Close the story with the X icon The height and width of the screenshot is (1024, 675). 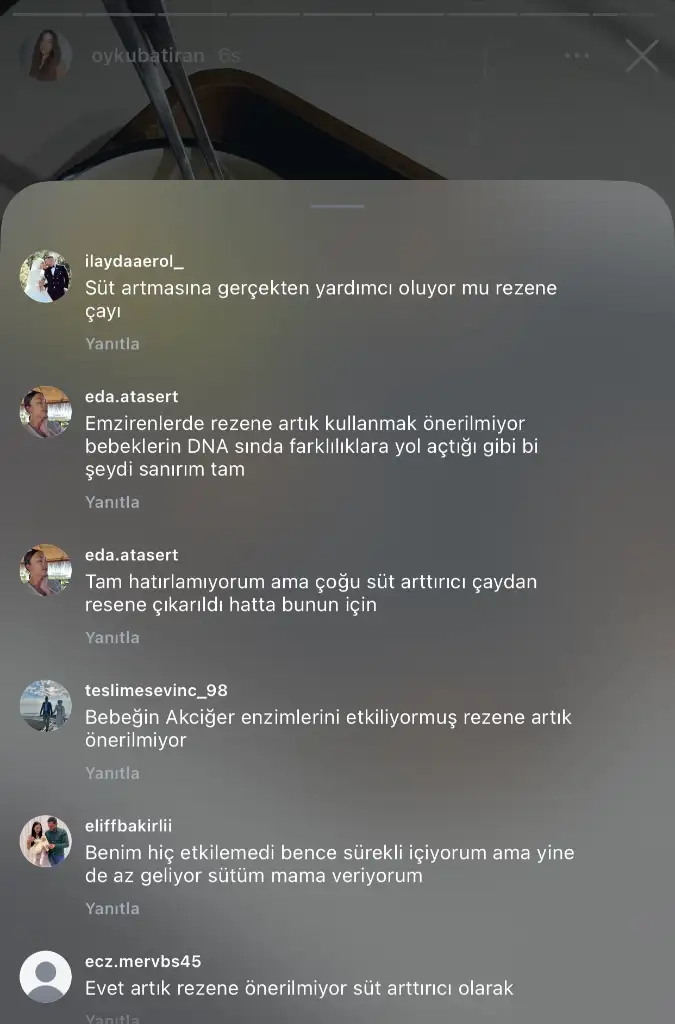pyautogui.click(x=642, y=56)
